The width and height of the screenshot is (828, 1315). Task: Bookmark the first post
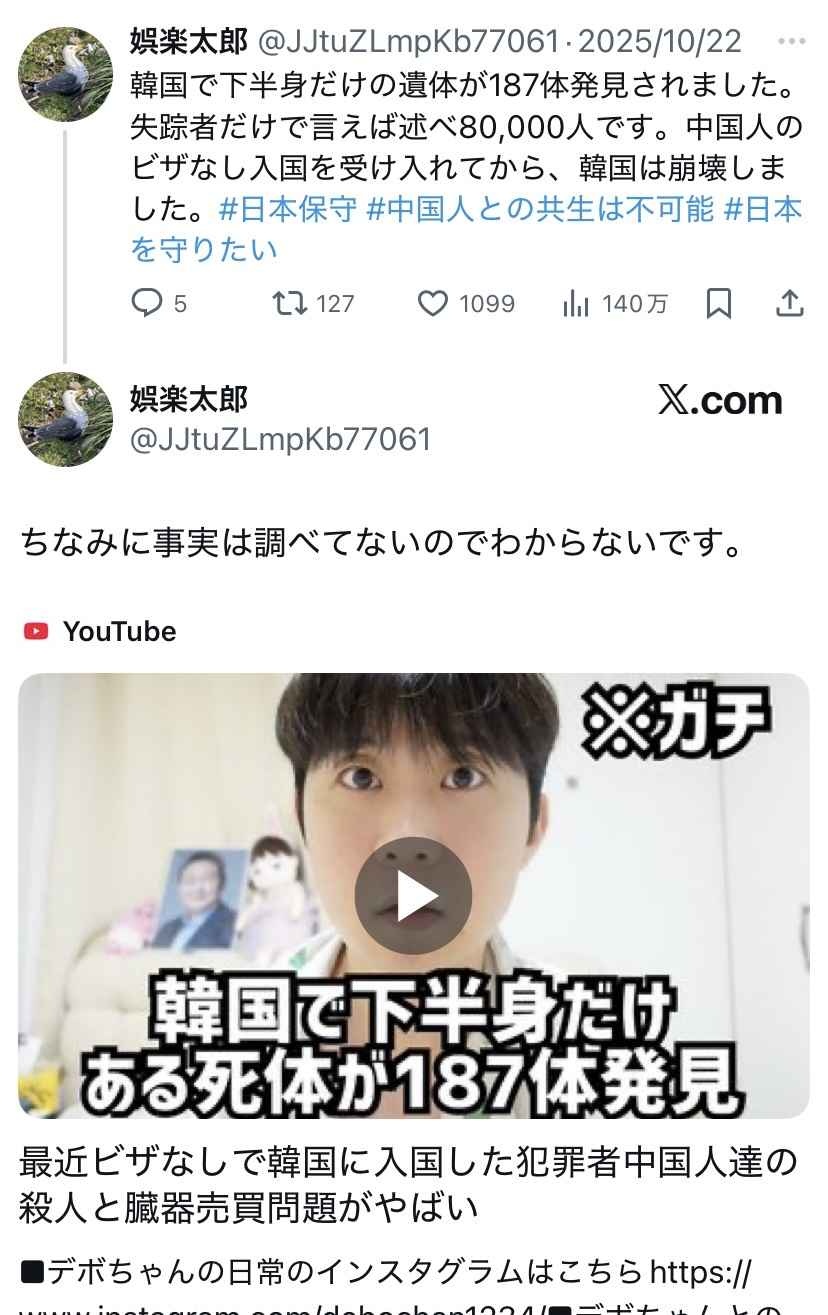coord(718,303)
